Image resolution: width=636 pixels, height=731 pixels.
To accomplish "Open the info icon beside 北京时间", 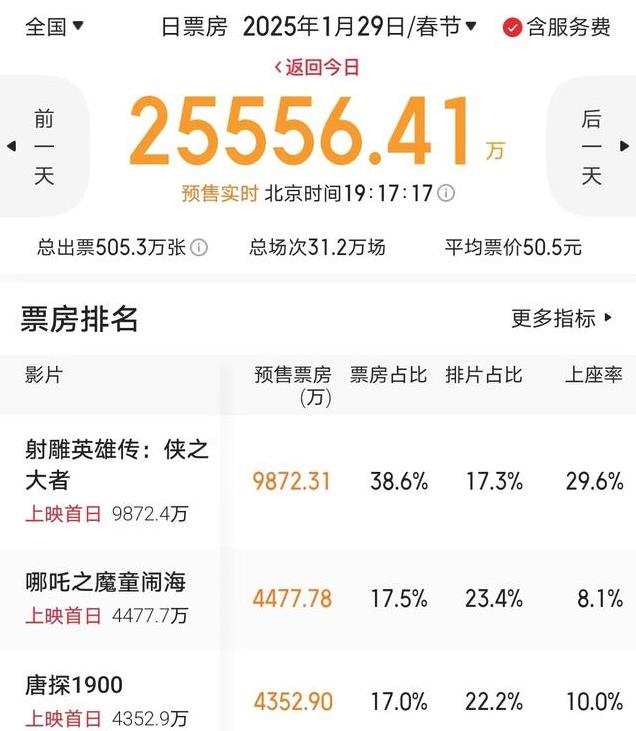I will 447,193.
